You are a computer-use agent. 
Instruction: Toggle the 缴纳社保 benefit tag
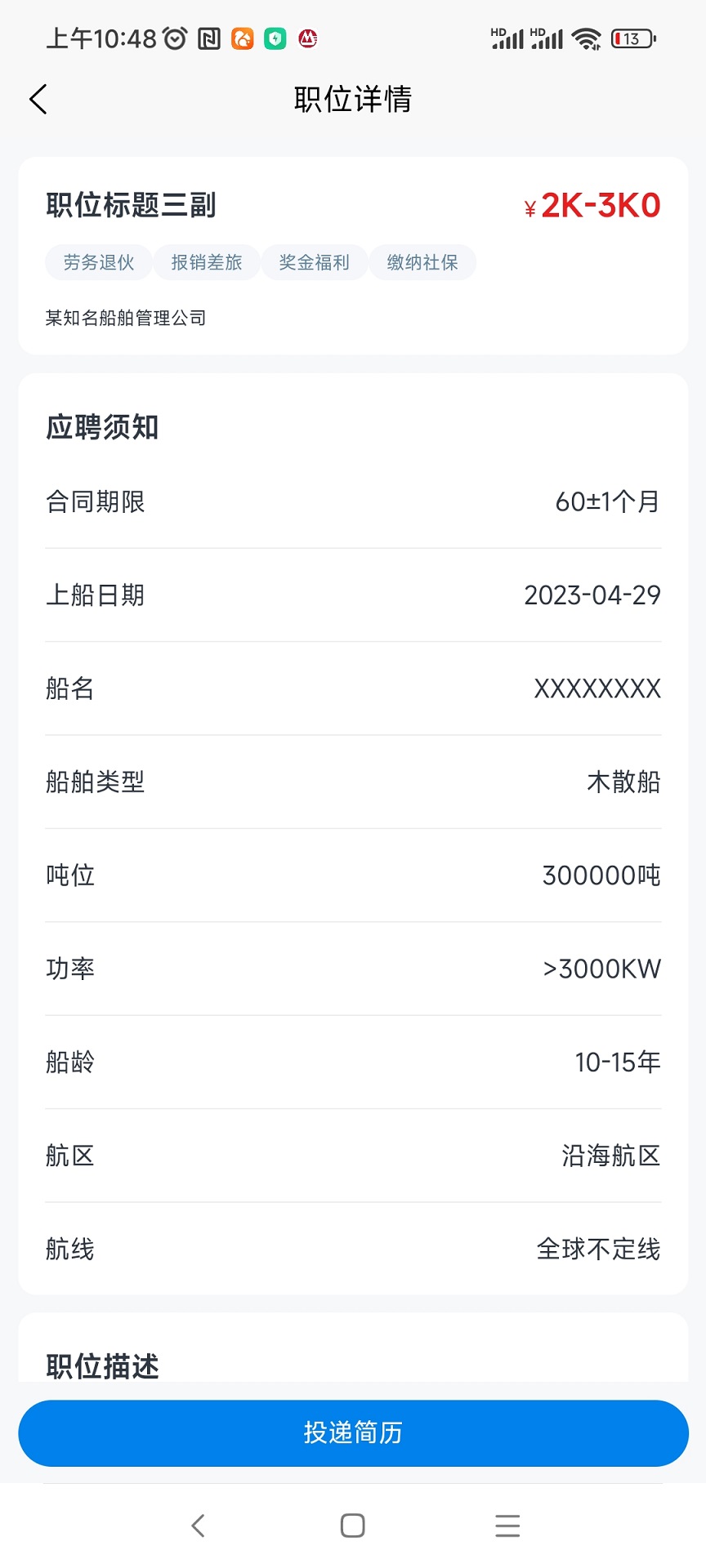point(422,262)
